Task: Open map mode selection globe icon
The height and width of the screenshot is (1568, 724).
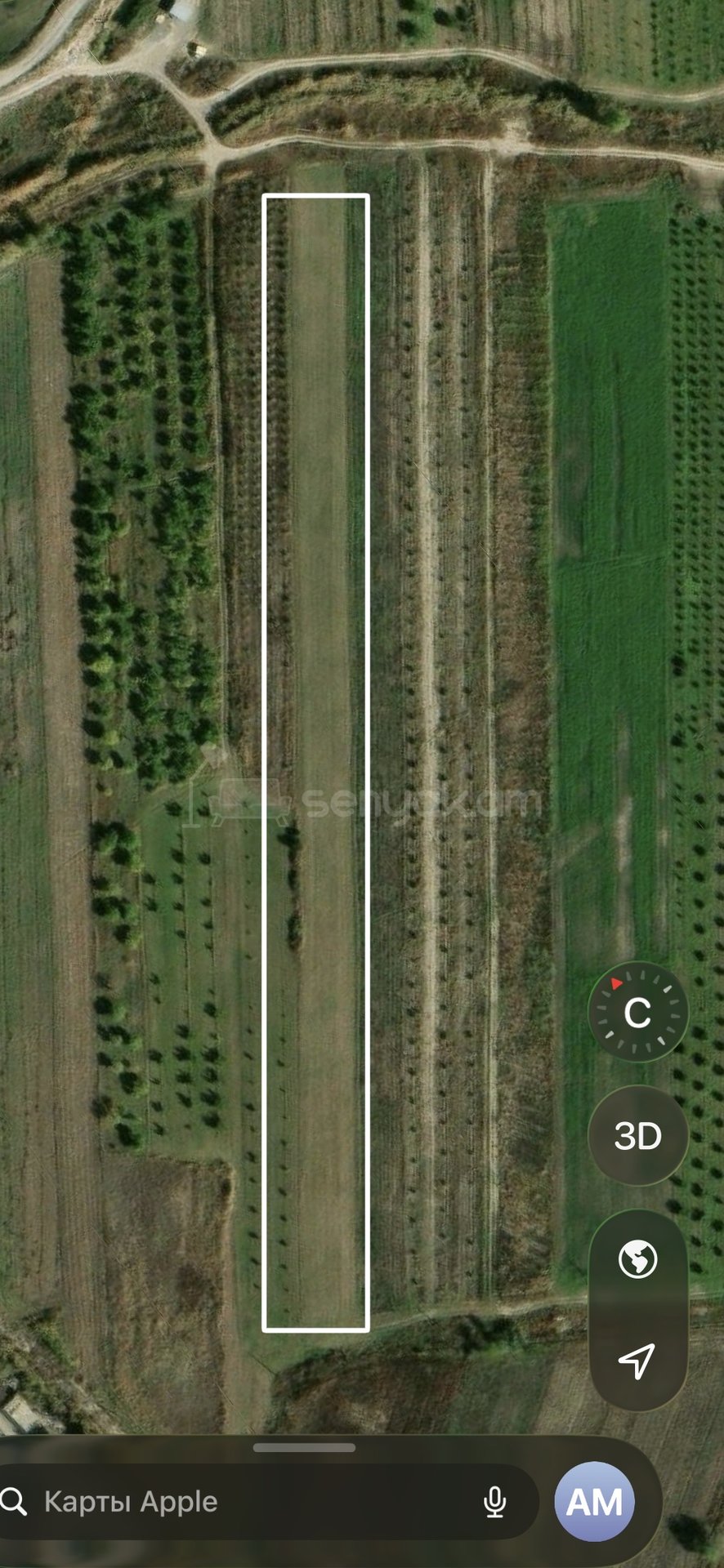Action: click(637, 1258)
